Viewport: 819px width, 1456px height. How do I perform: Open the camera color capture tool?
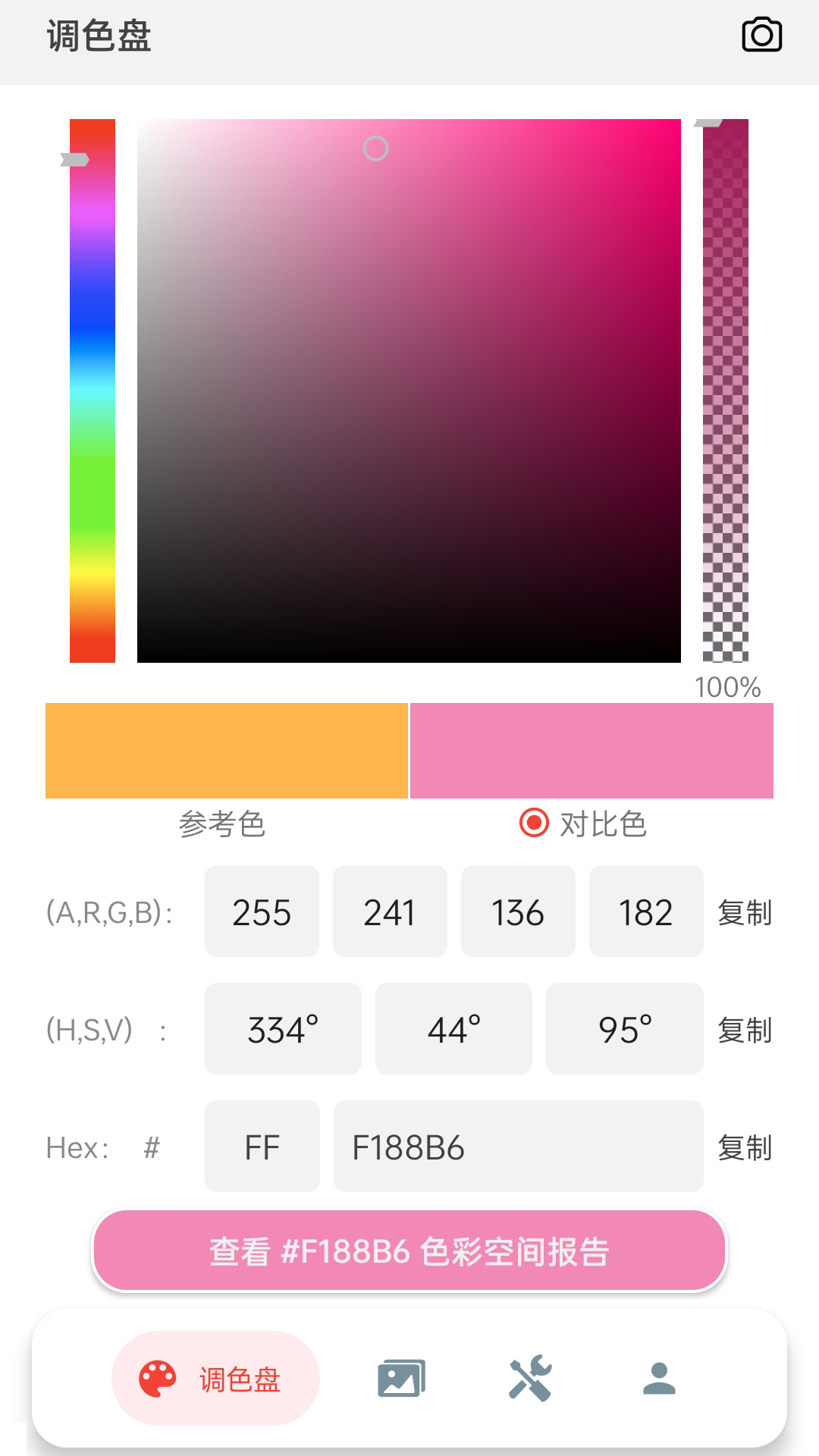click(x=761, y=34)
